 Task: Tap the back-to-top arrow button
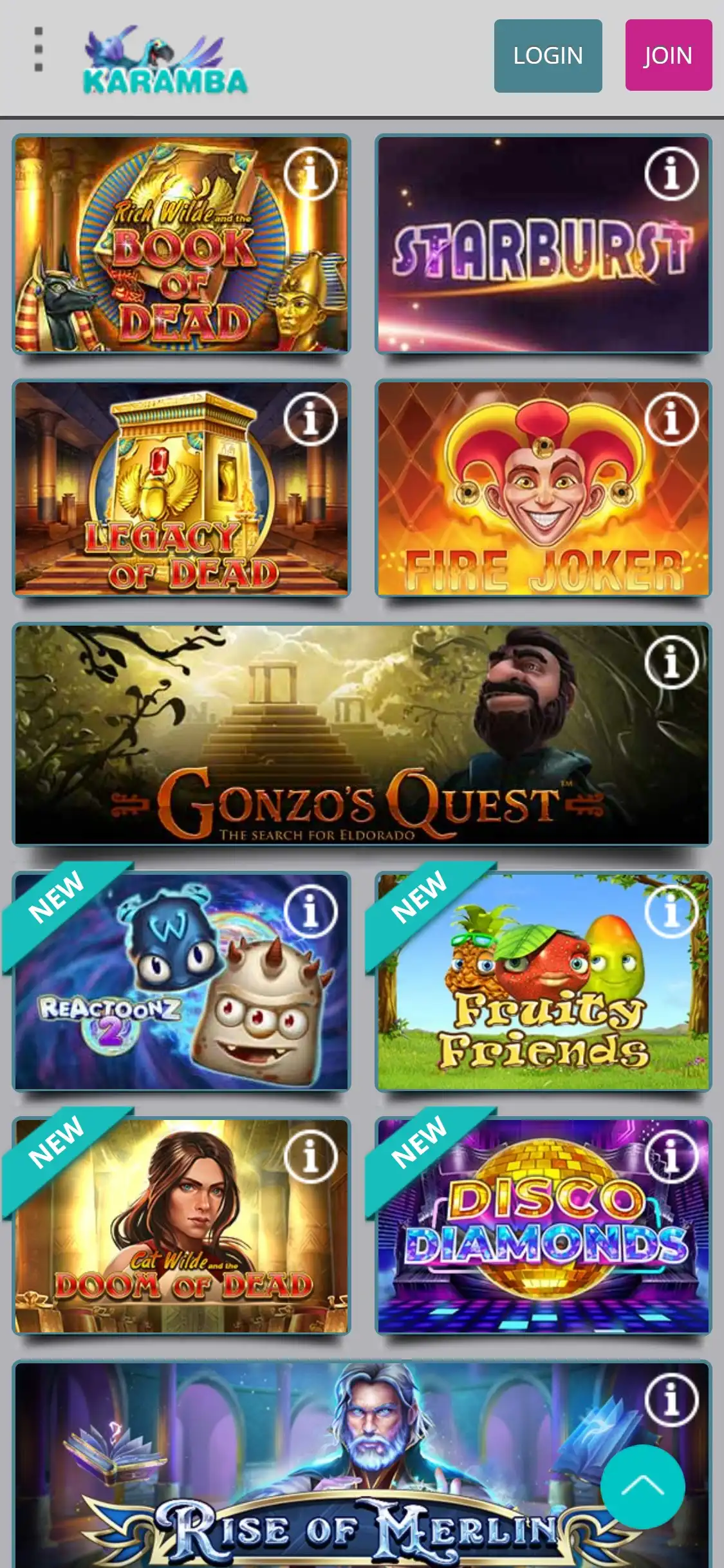point(642,1486)
